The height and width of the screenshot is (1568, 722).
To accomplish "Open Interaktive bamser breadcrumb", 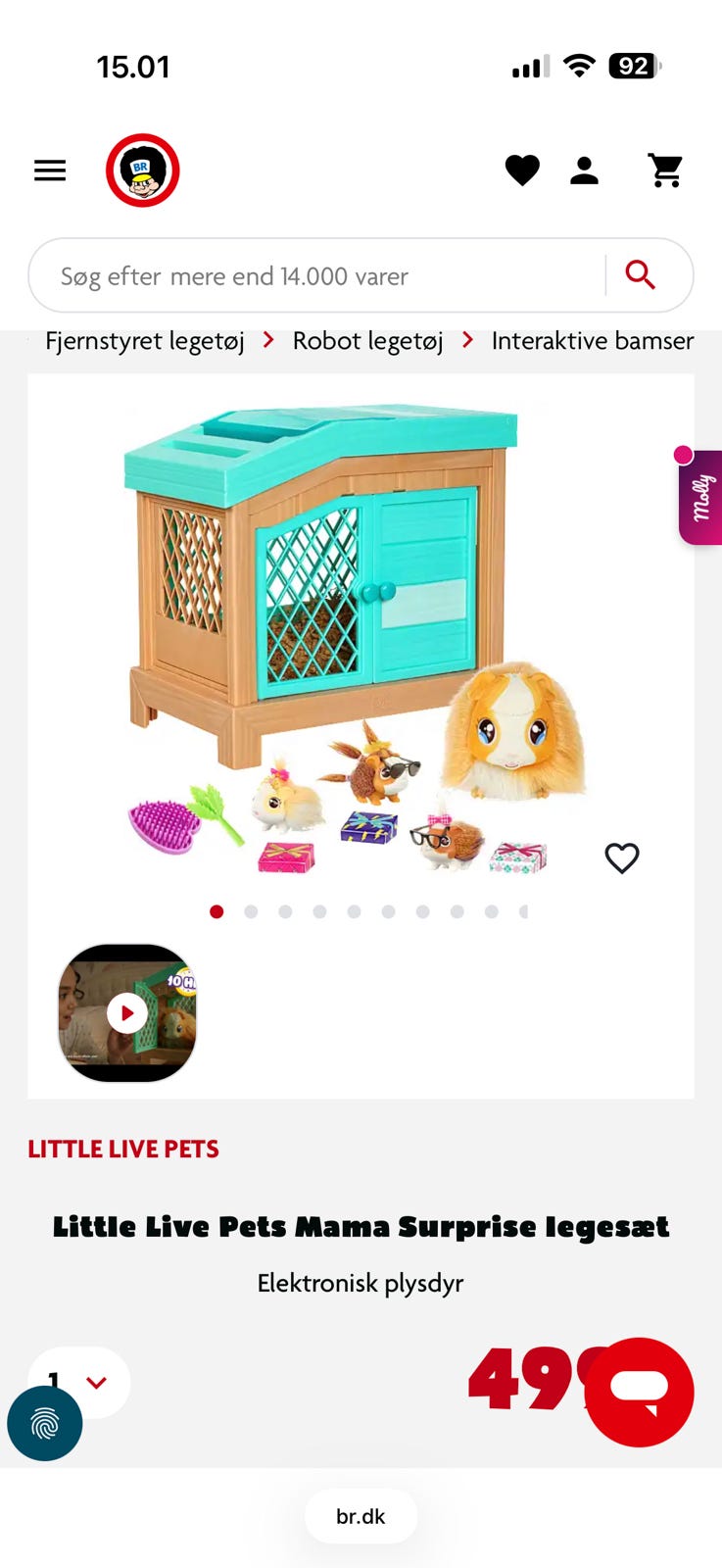I will tap(593, 341).
